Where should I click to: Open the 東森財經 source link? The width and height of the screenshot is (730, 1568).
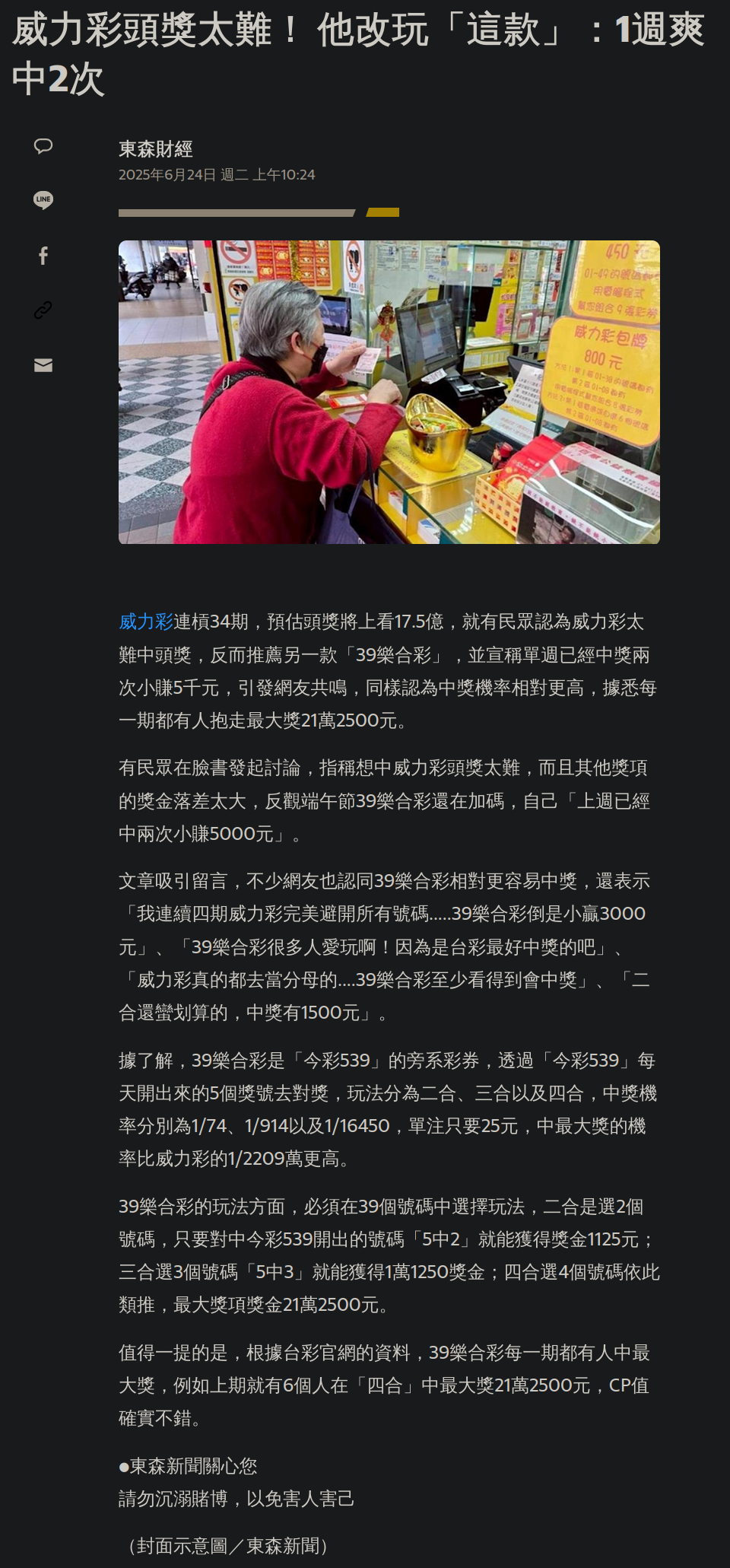pyautogui.click(x=156, y=149)
